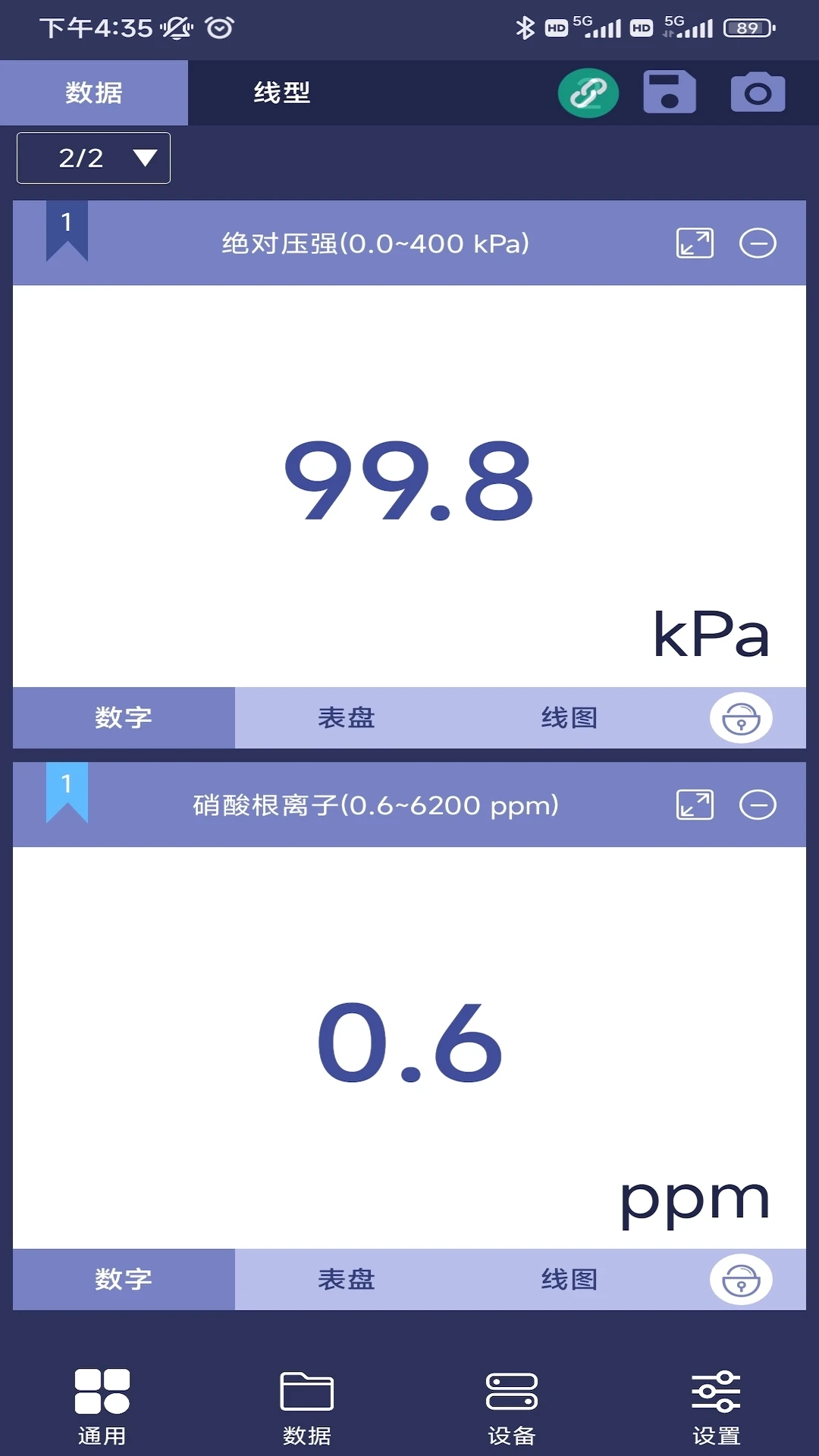
Task: Open the 数据 bottom navigation tab
Action: click(x=307, y=1407)
